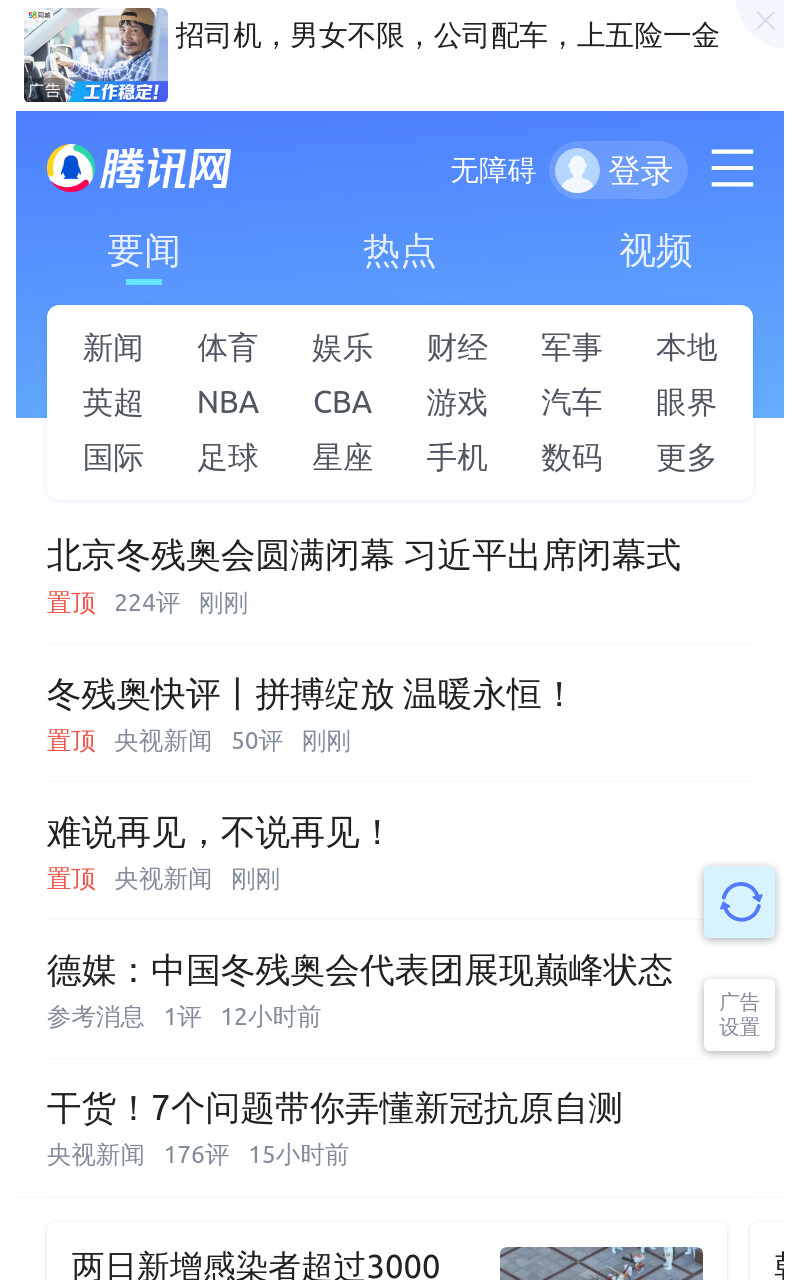Refresh the news feed
This screenshot has height=1280, width=800.
click(740, 902)
